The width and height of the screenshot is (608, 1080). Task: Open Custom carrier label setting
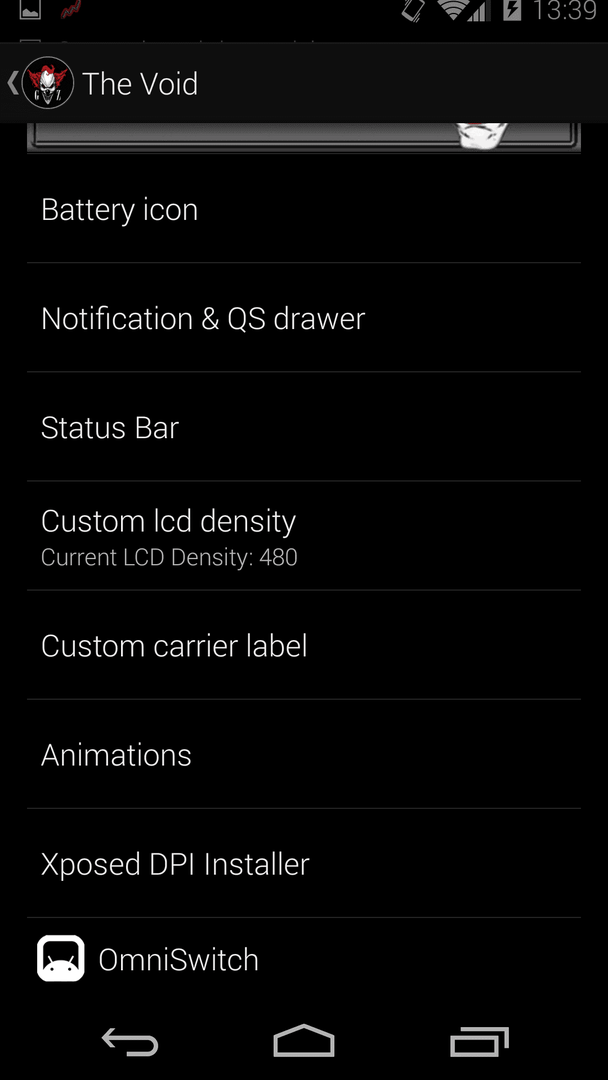click(304, 645)
